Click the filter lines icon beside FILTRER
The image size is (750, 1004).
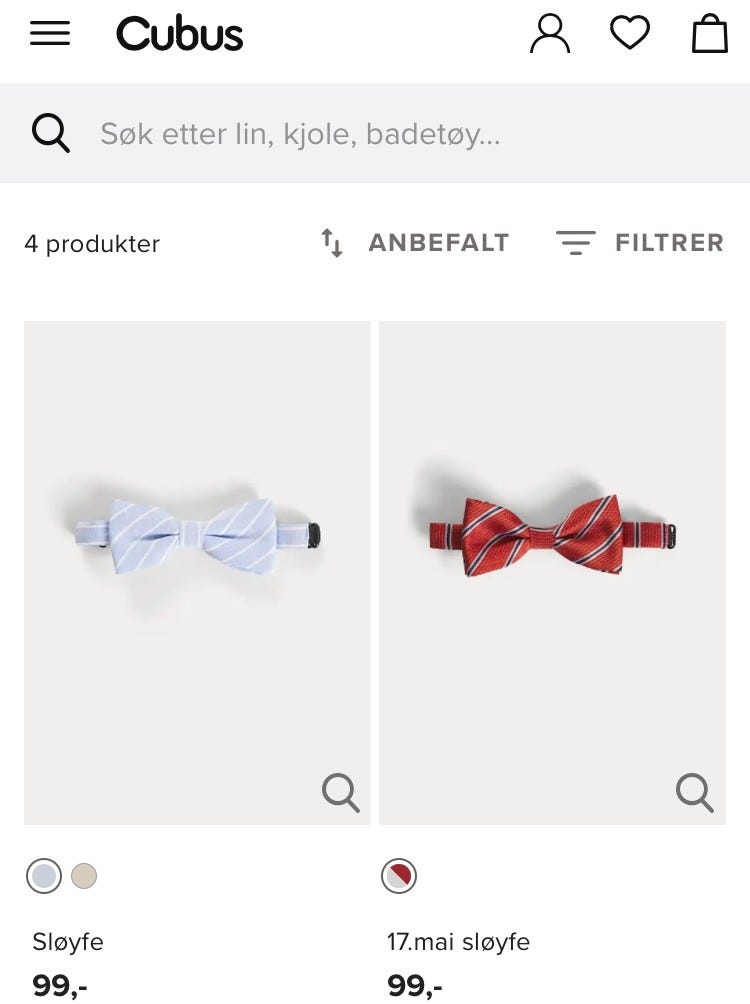pyautogui.click(x=576, y=242)
